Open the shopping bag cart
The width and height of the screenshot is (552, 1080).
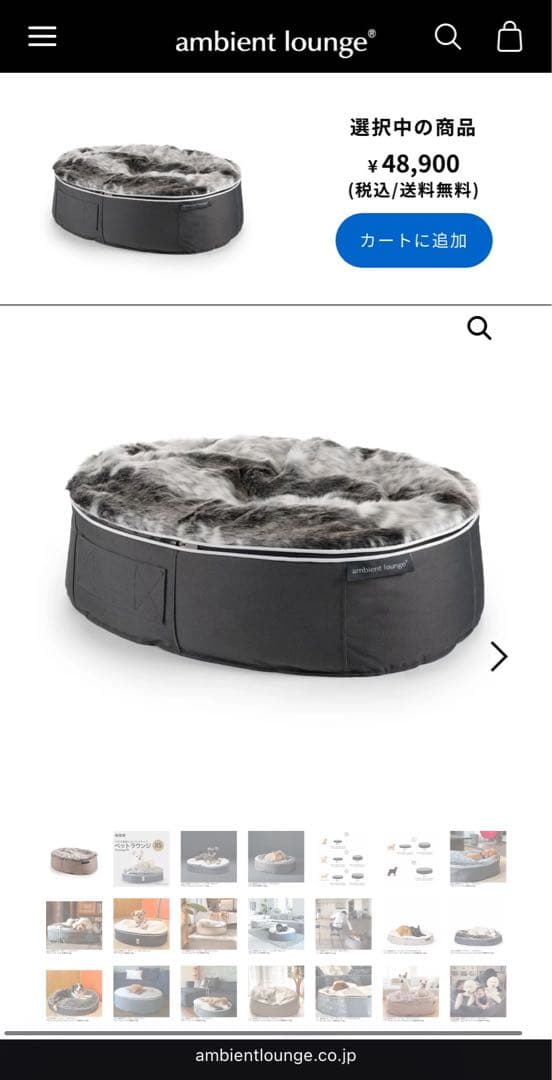tap(509, 37)
